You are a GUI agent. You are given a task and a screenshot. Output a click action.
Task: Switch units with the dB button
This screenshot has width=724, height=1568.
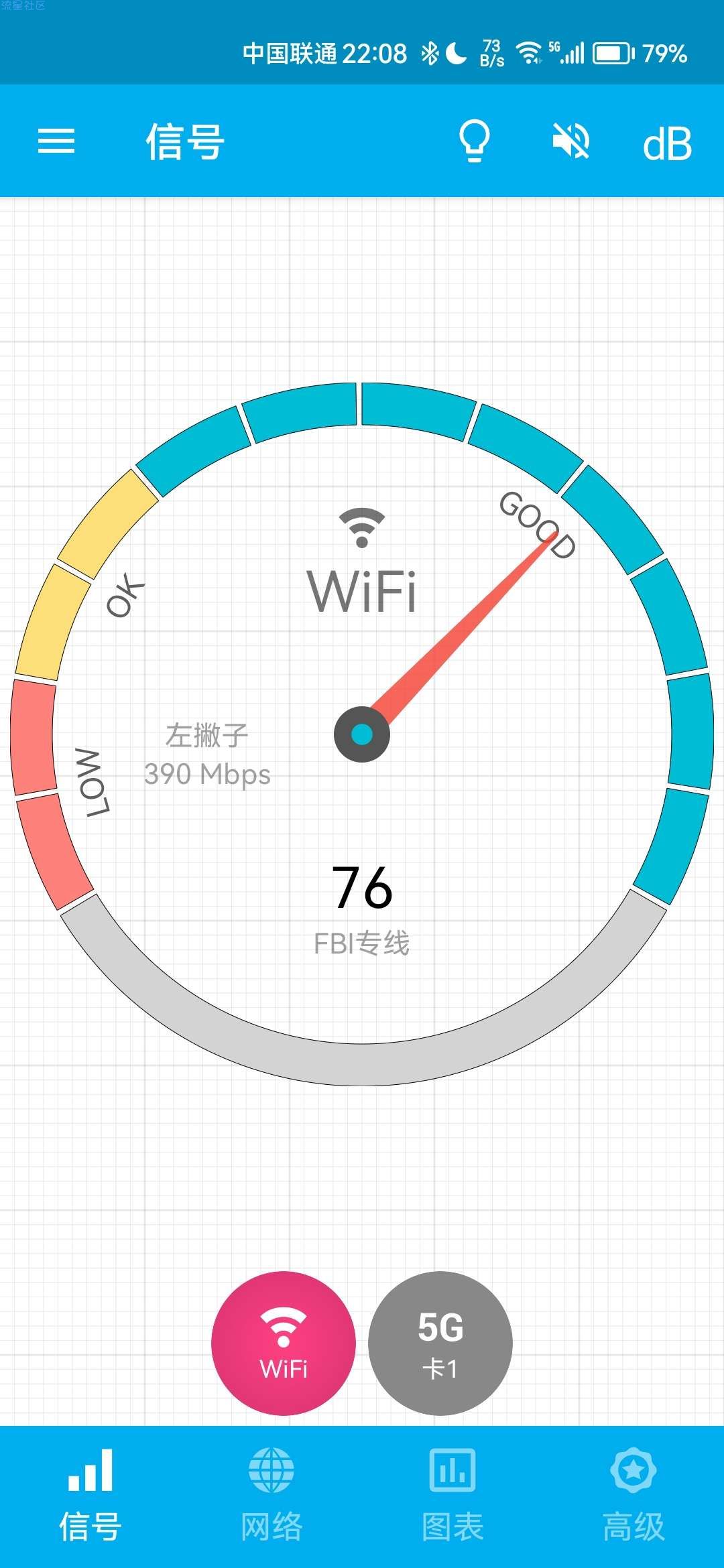(667, 143)
